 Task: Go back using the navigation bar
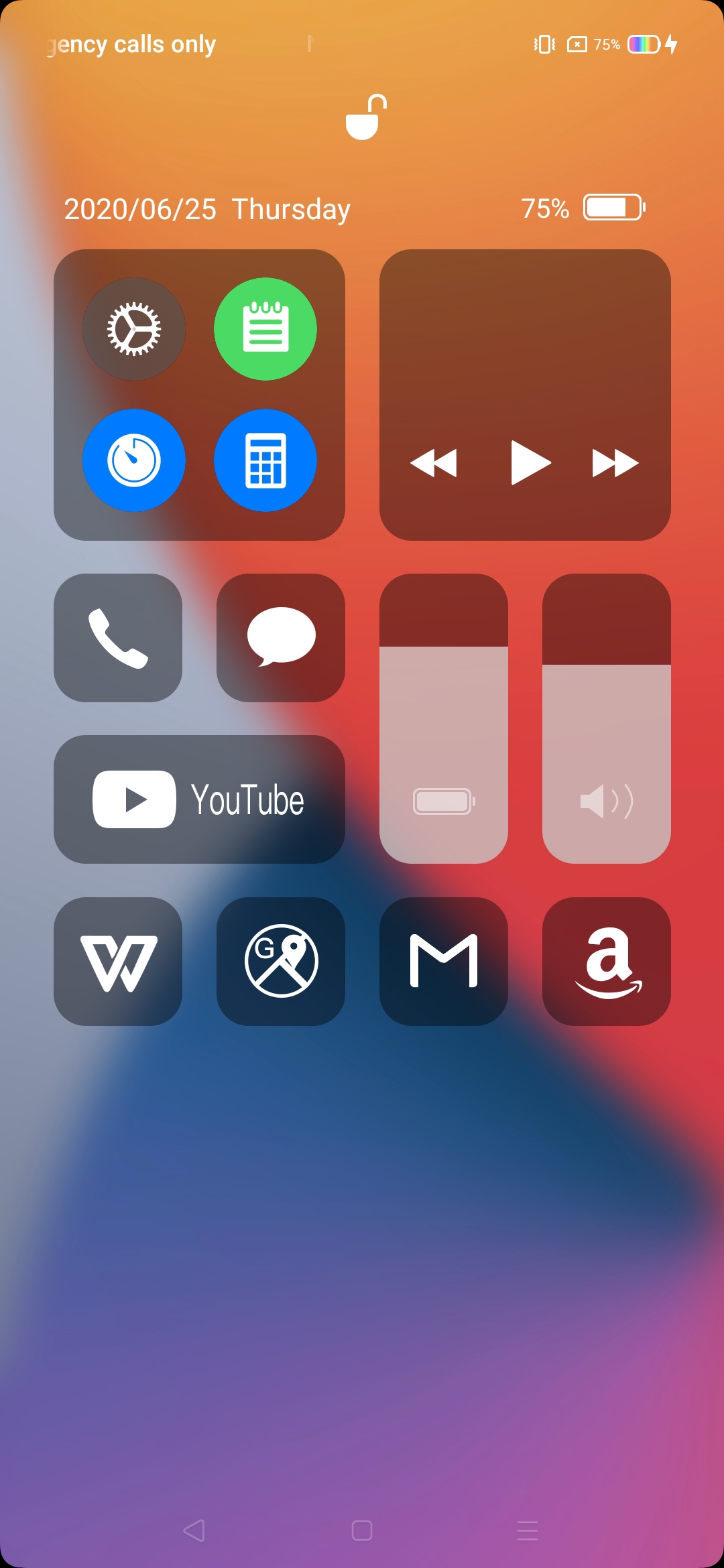click(x=194, y=1530)
